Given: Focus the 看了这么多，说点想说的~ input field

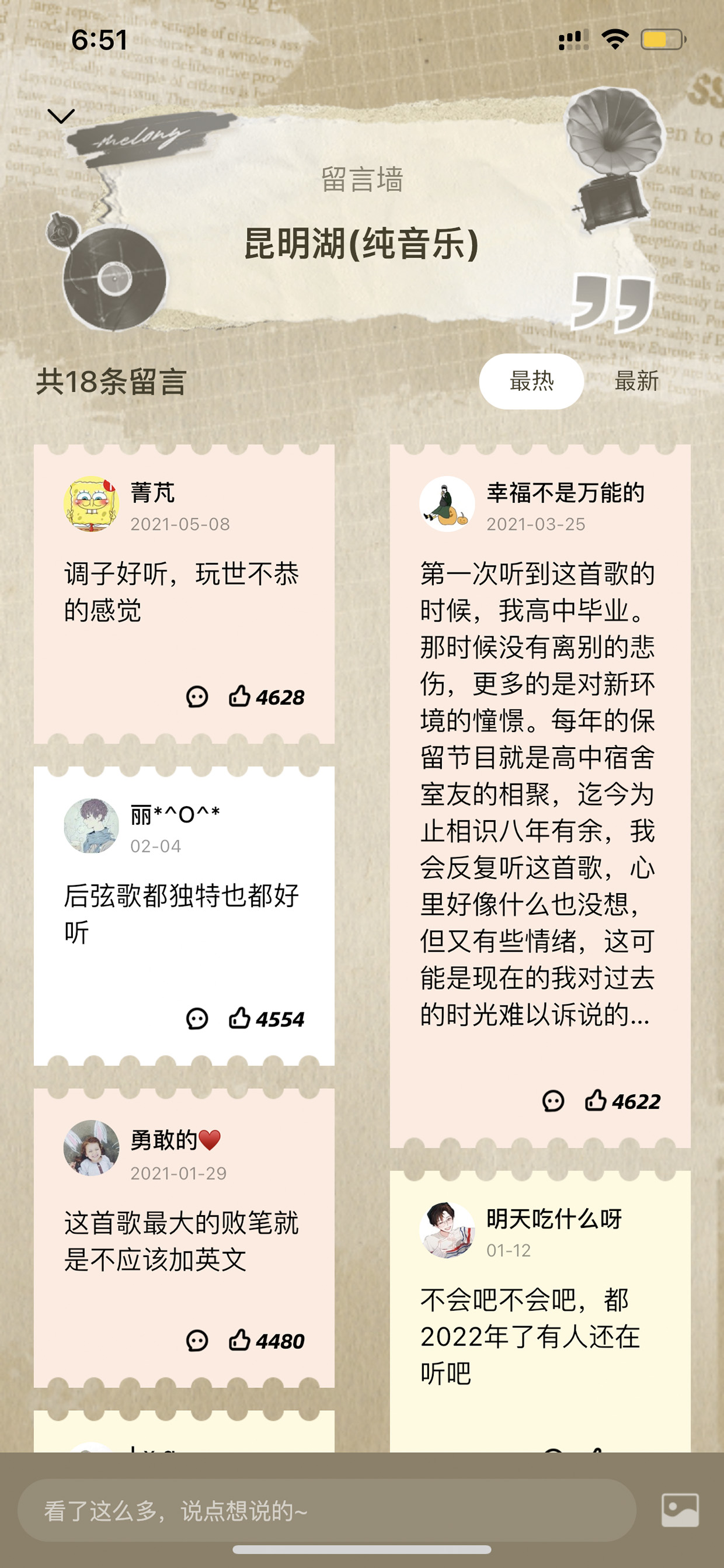Looking at the screenshot, I should [327, 1510].
